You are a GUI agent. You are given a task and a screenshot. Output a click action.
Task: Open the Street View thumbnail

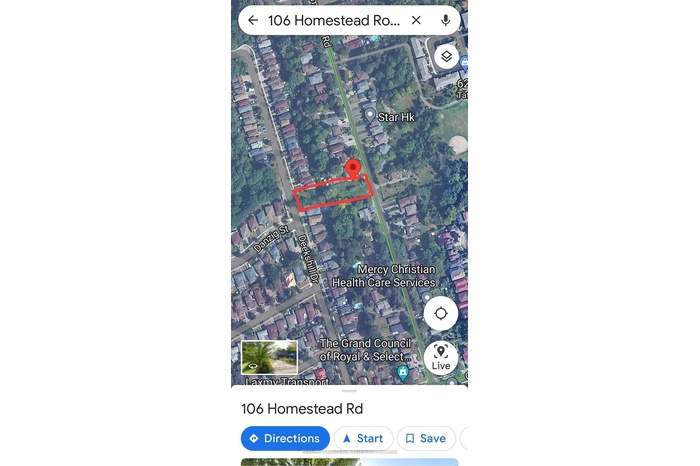coord(269,357)
